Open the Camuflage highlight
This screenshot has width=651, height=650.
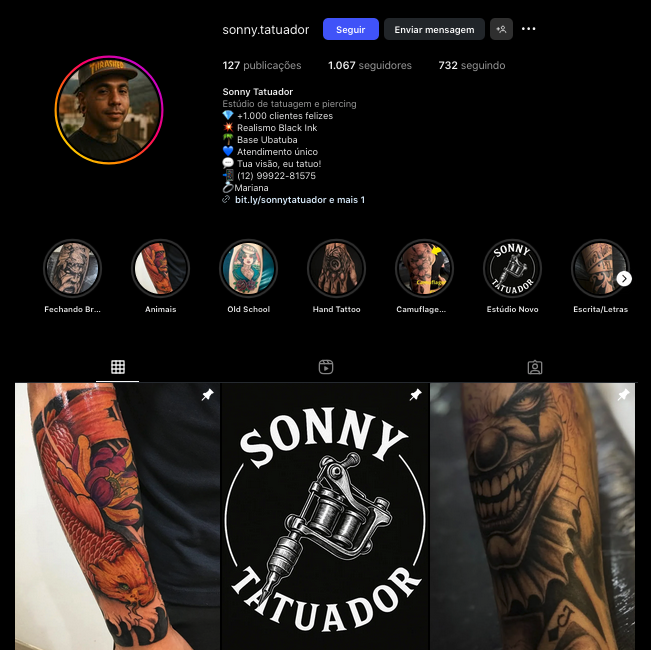424,269
